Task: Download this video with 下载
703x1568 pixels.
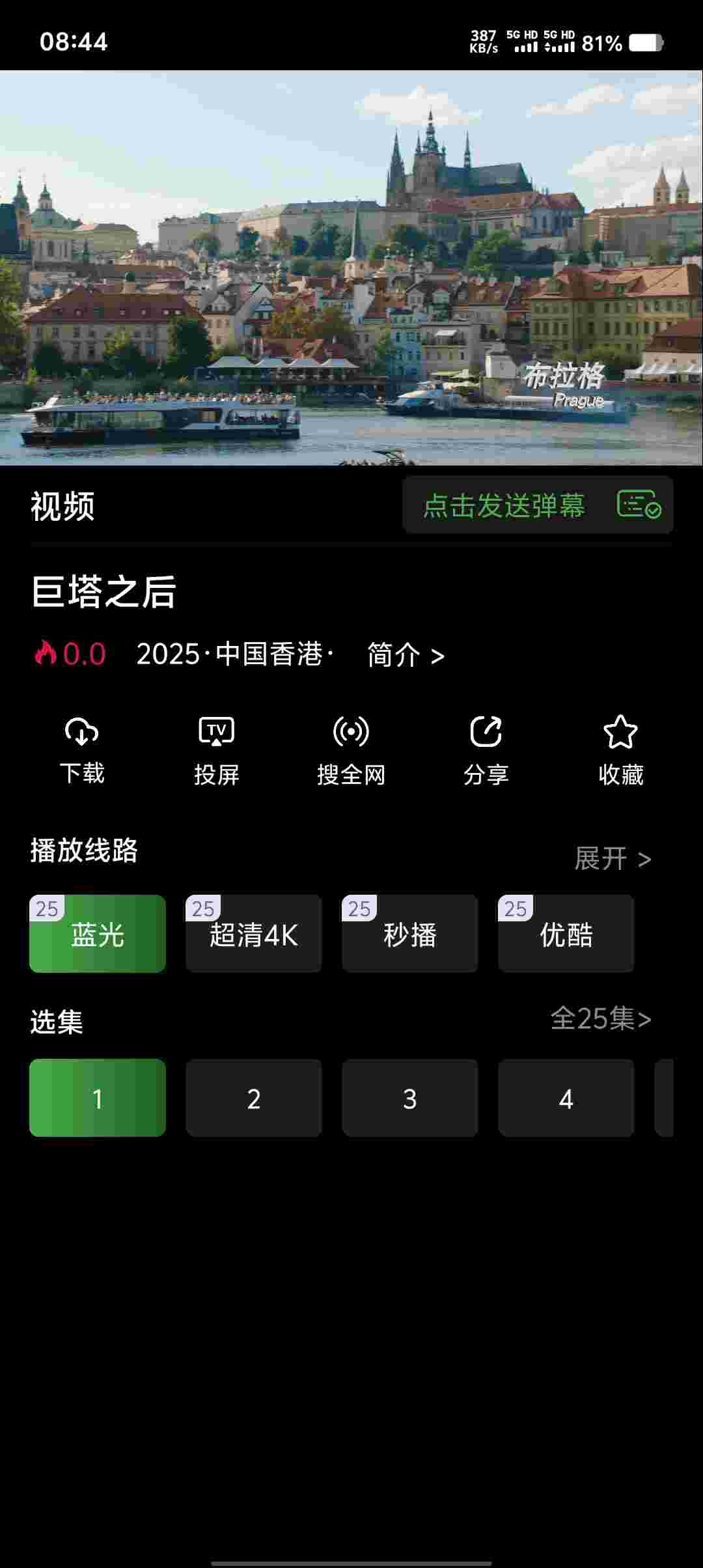Action: (82, 750)
